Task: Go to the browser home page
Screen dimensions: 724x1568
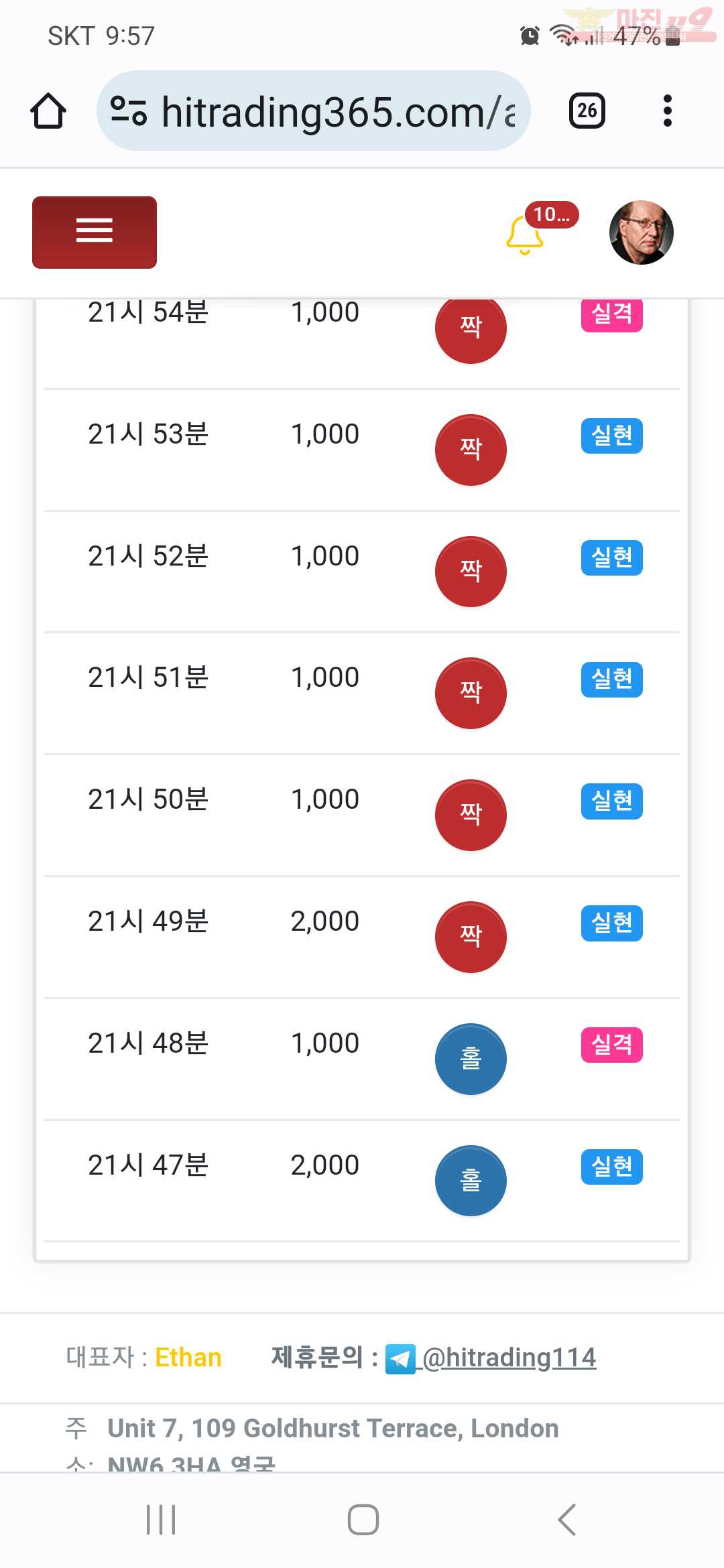Action: click(48, 111)
